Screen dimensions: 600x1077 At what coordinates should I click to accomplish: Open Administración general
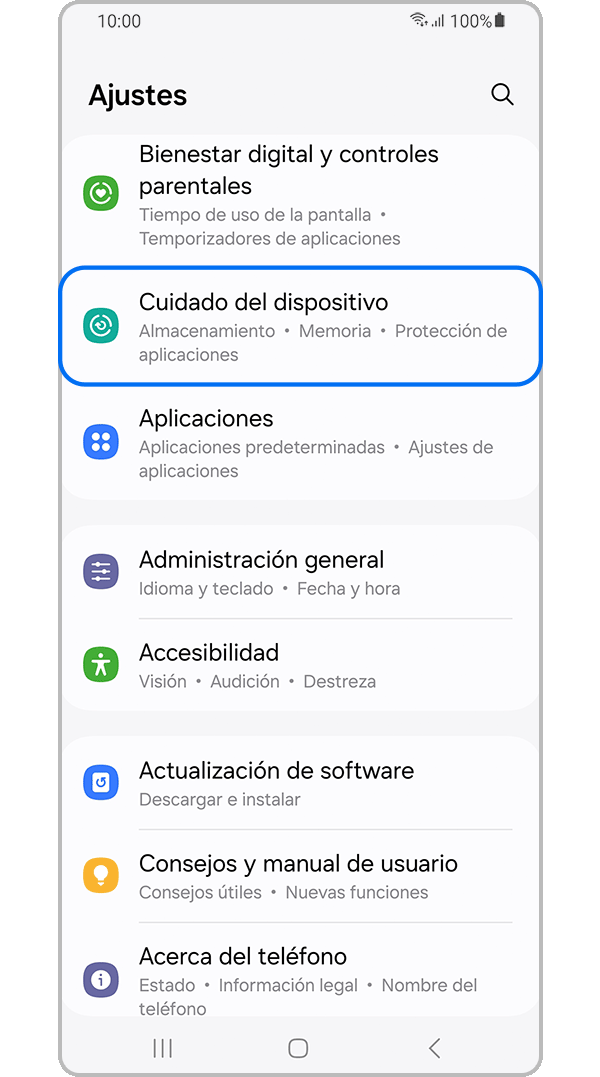coord(300,573)
